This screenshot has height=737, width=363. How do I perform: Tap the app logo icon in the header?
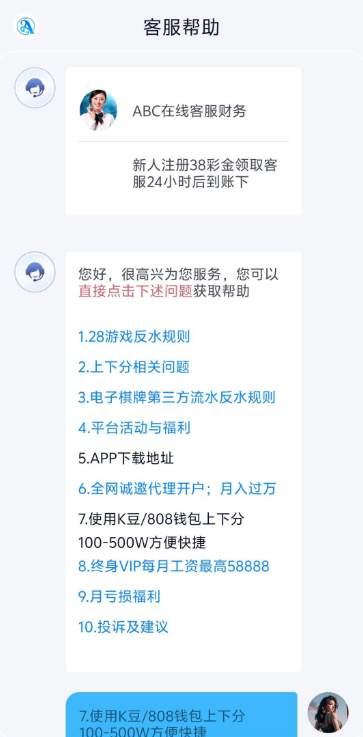[x=26, y=26]
